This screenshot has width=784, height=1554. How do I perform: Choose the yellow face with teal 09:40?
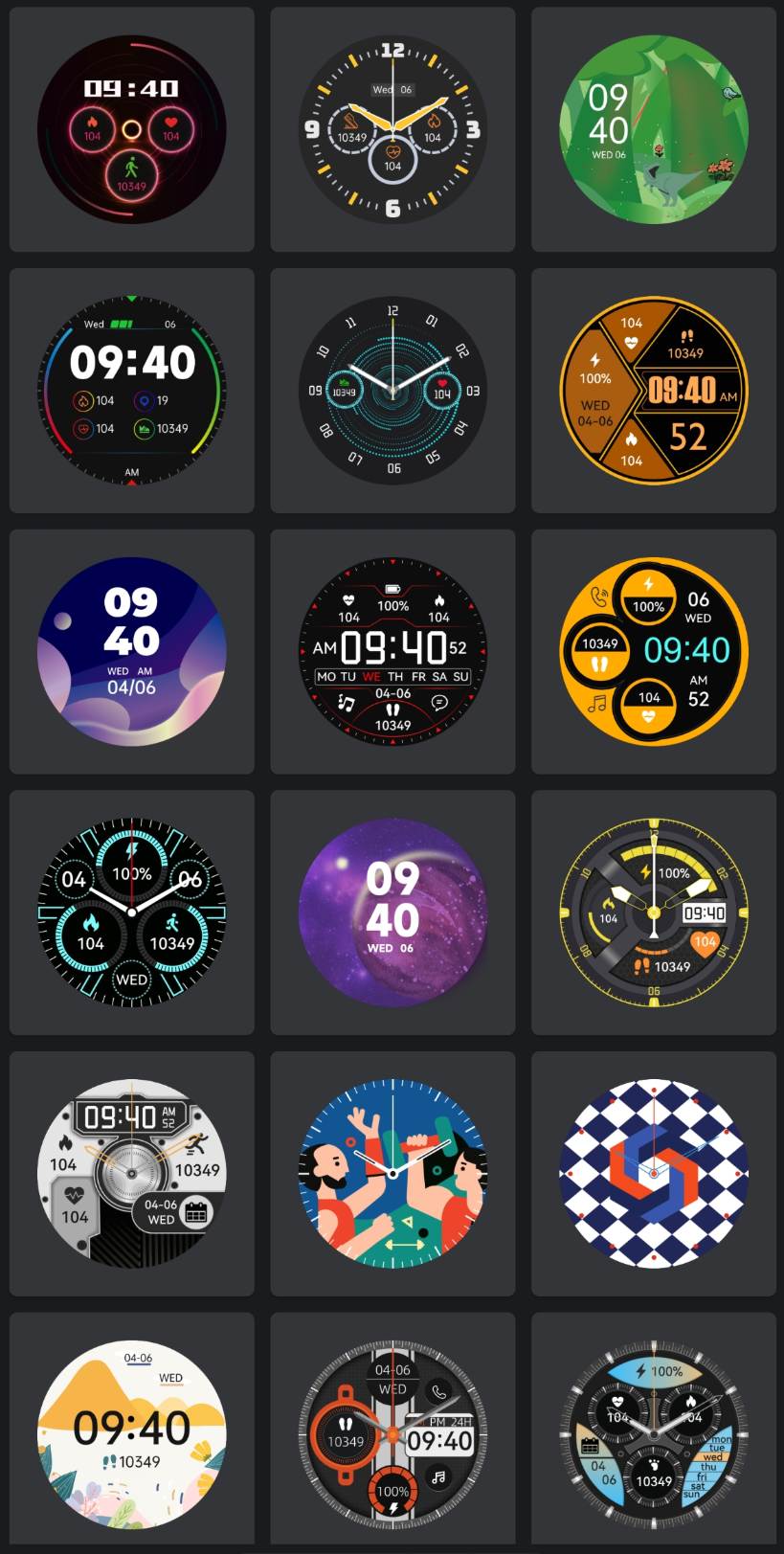point(654,651)
